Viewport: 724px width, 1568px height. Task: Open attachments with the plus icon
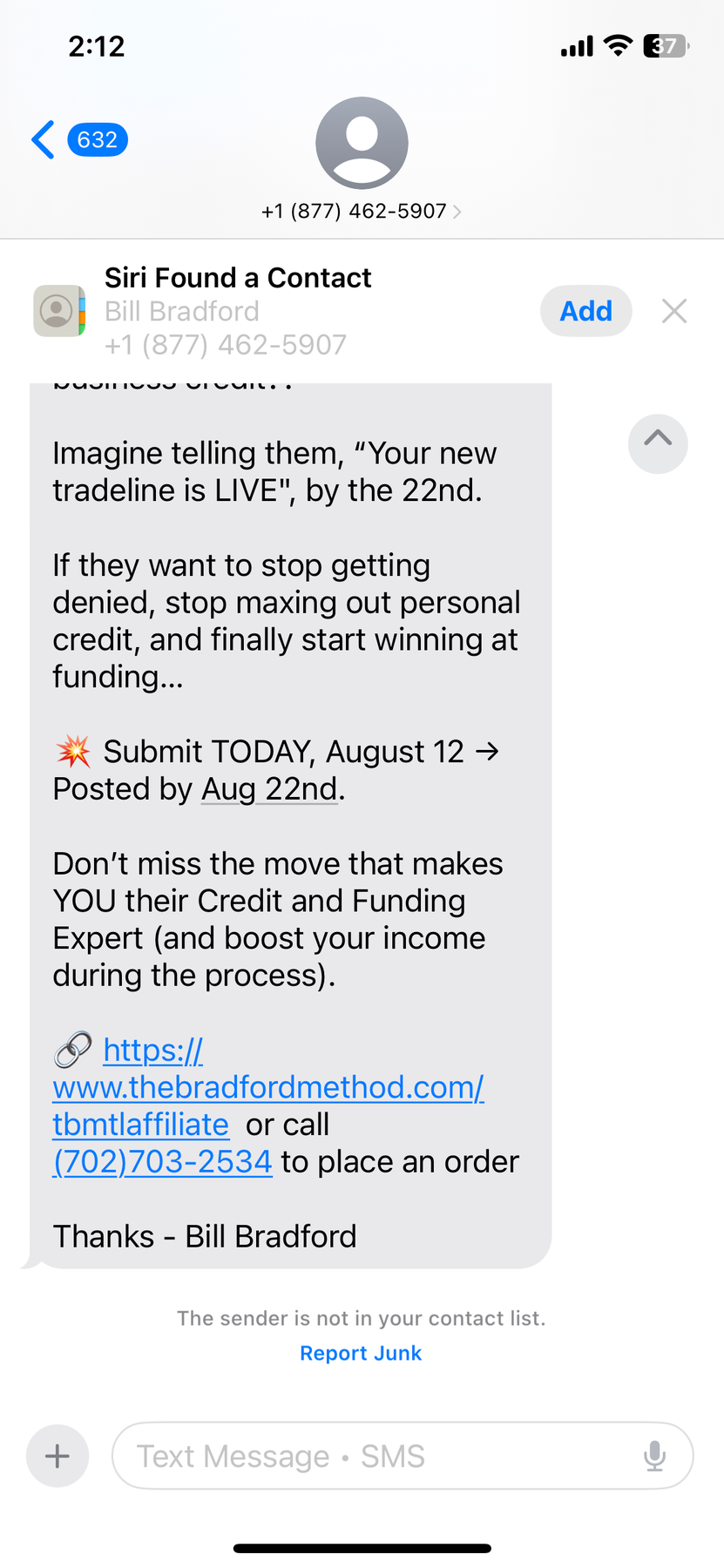point(57,1455)
